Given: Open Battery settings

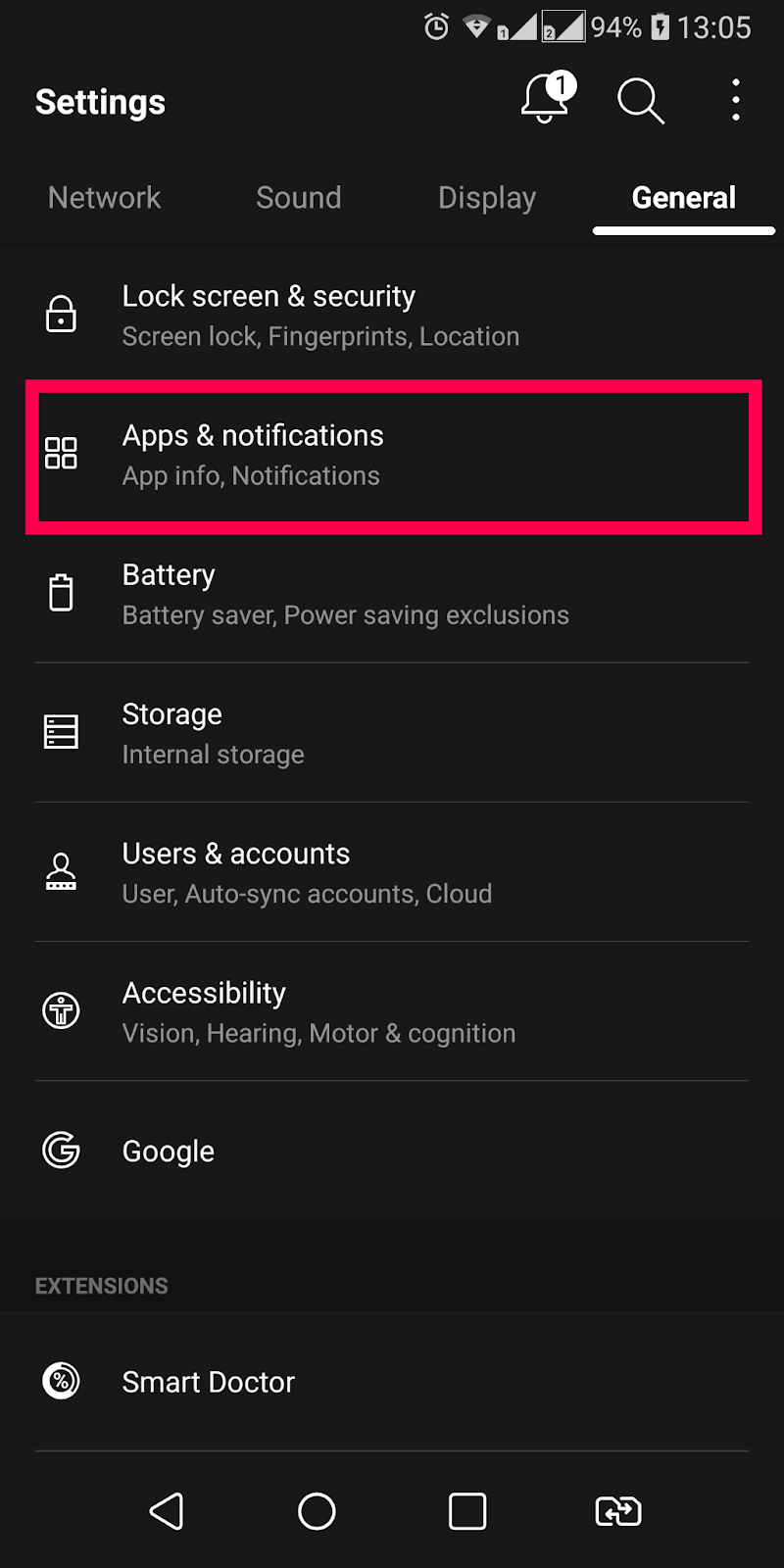Looking at the screenshot, I should click(x=392, y=594).
